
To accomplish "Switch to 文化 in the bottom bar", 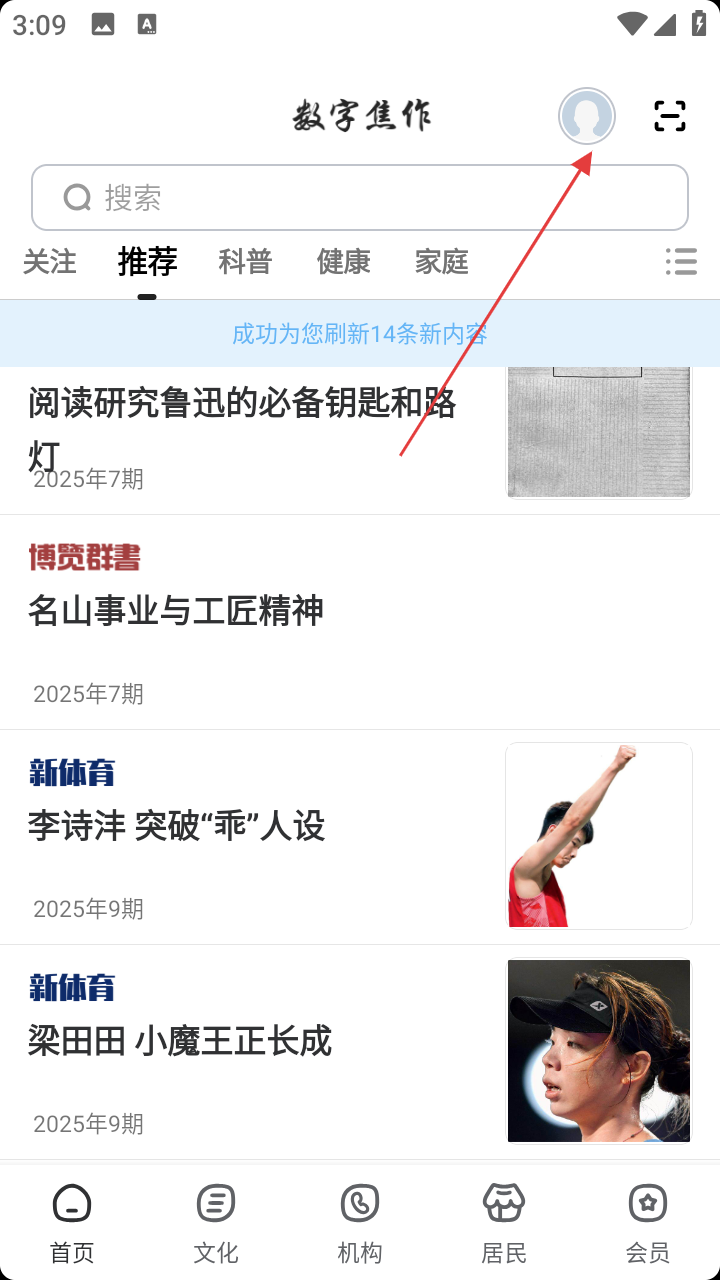I will coord(216,1222).
